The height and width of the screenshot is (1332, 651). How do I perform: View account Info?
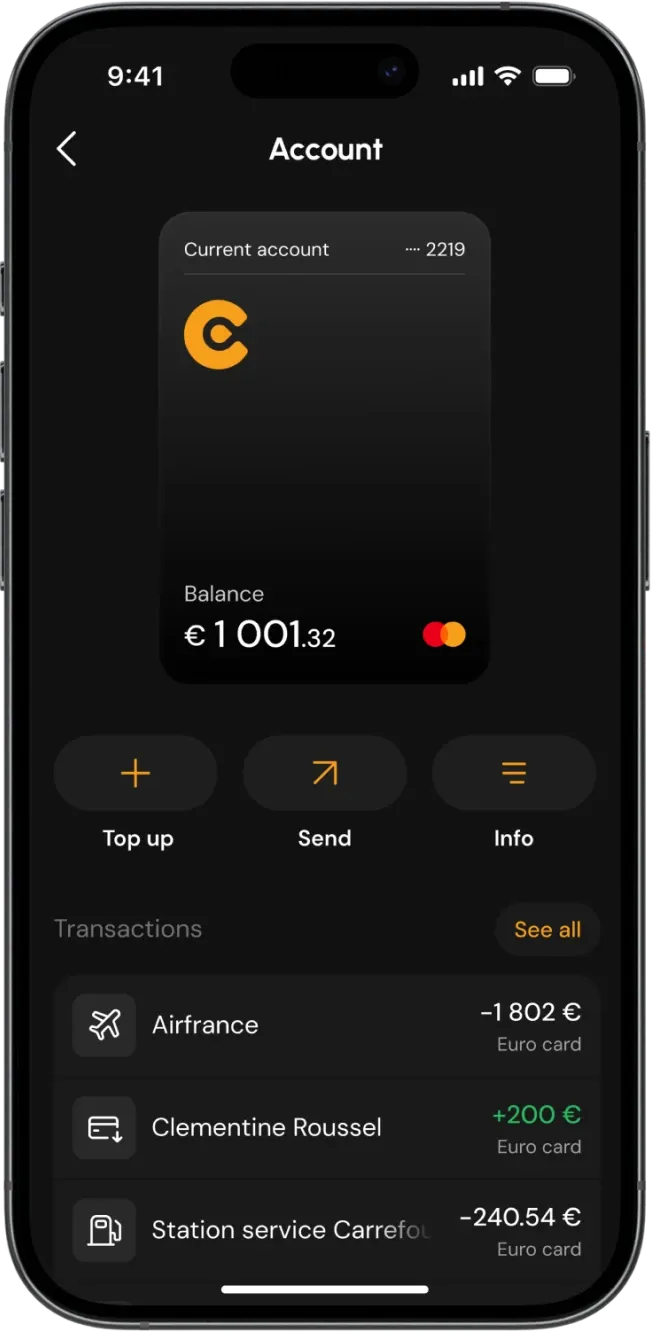pos(513,773)
